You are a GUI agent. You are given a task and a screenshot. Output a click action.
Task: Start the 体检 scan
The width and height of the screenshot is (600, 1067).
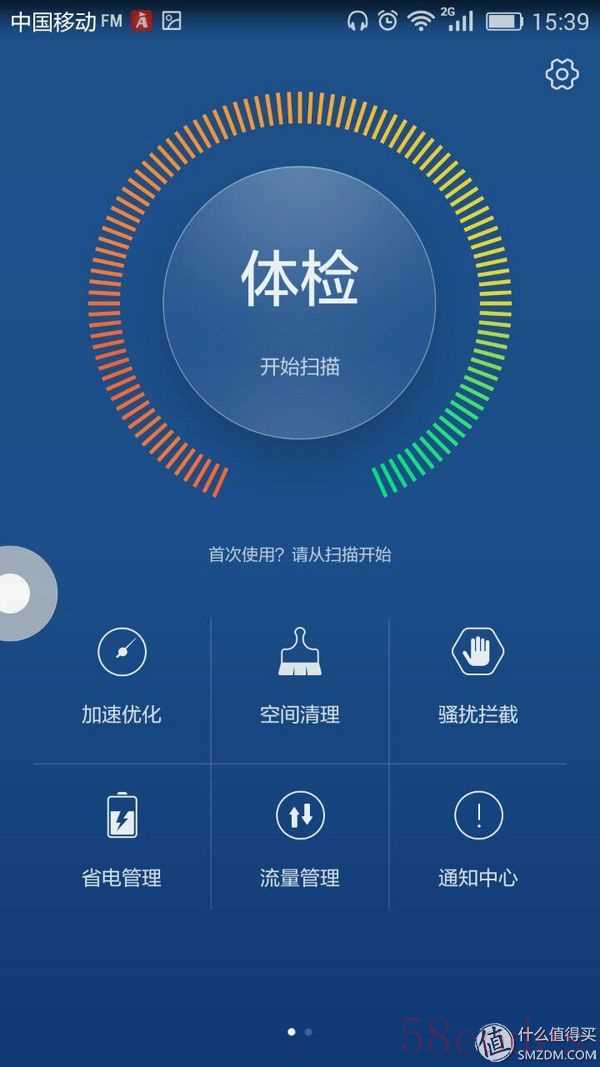point(299,304)
